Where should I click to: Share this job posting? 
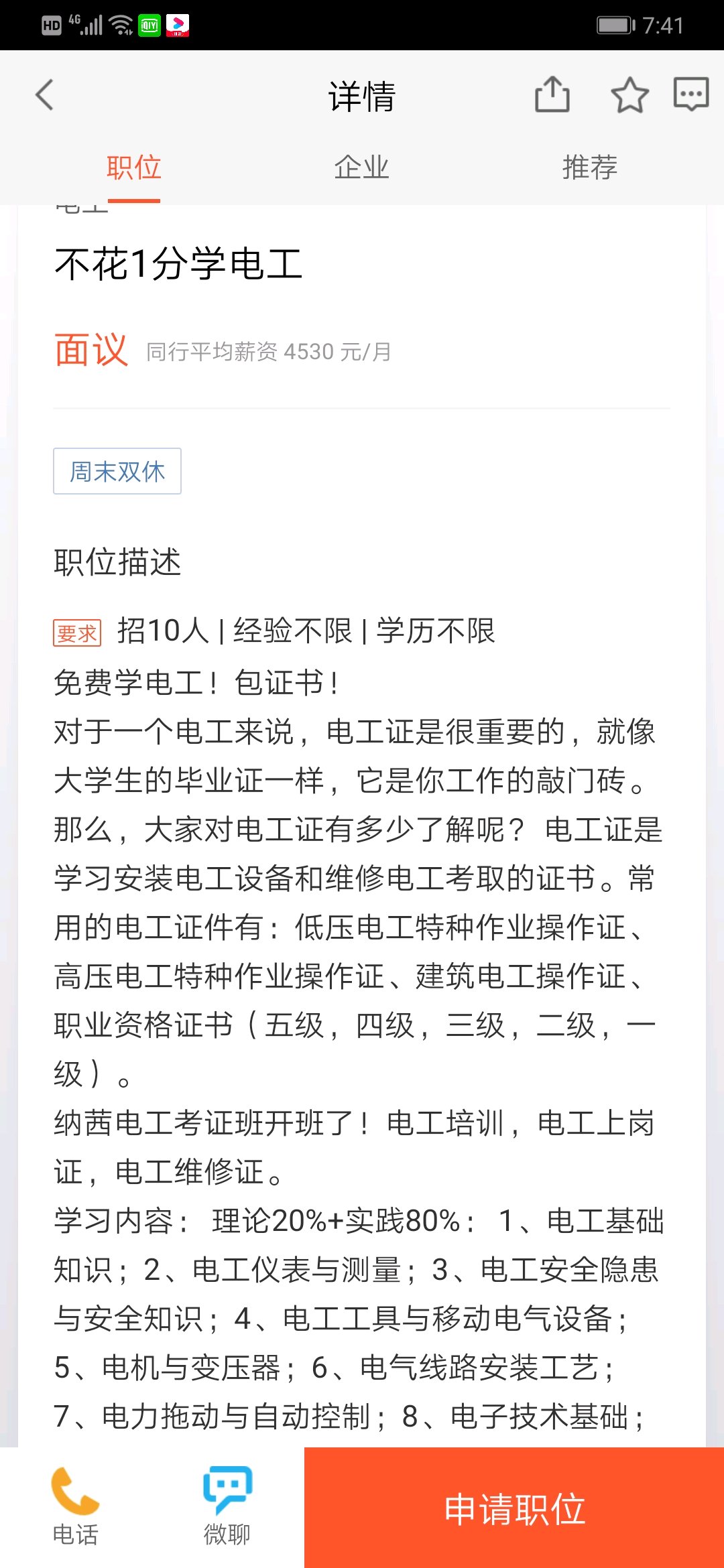tap(552, 94)
